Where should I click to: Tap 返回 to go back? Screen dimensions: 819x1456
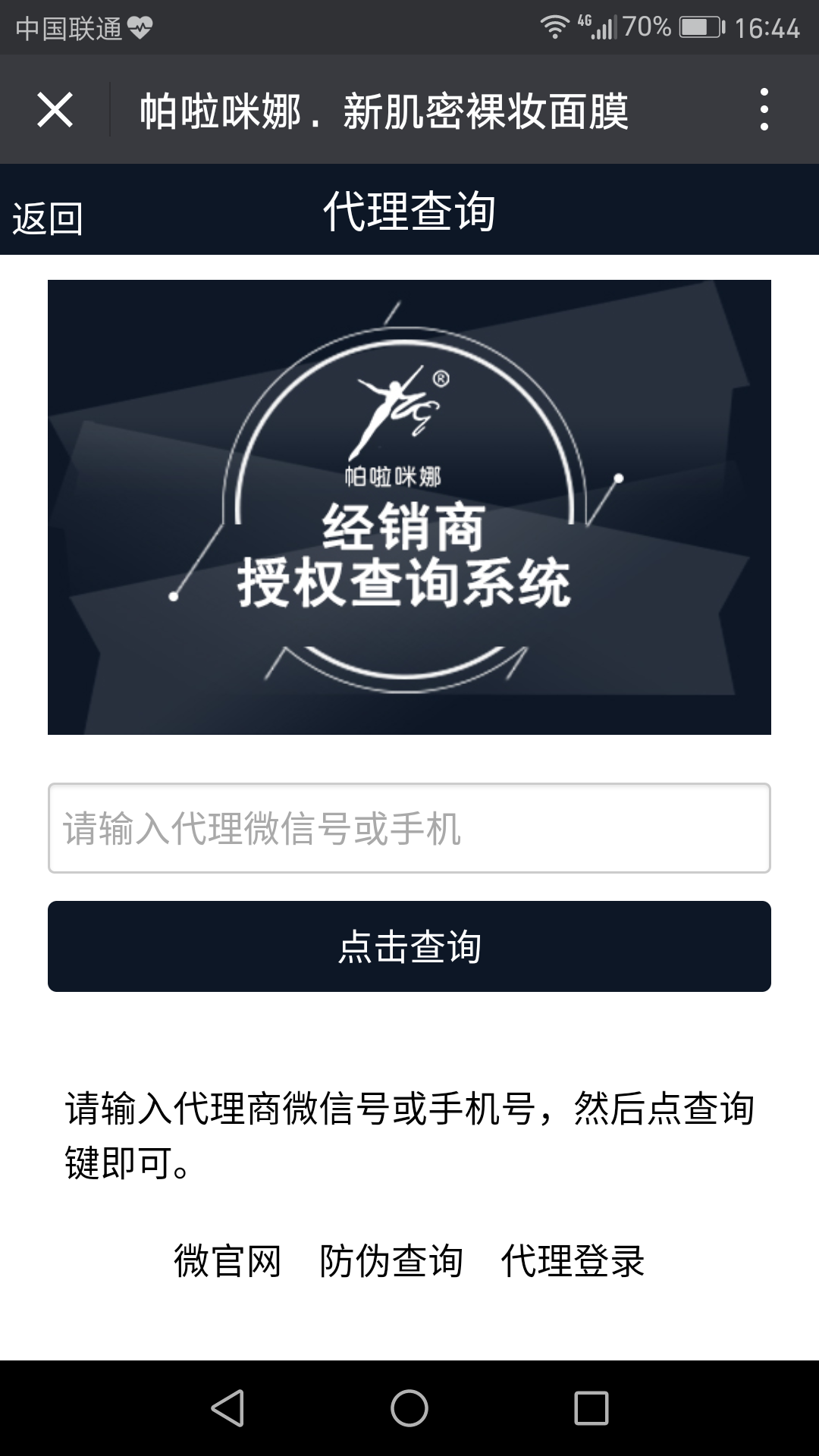pyautogui.click(x=47, y=218)
